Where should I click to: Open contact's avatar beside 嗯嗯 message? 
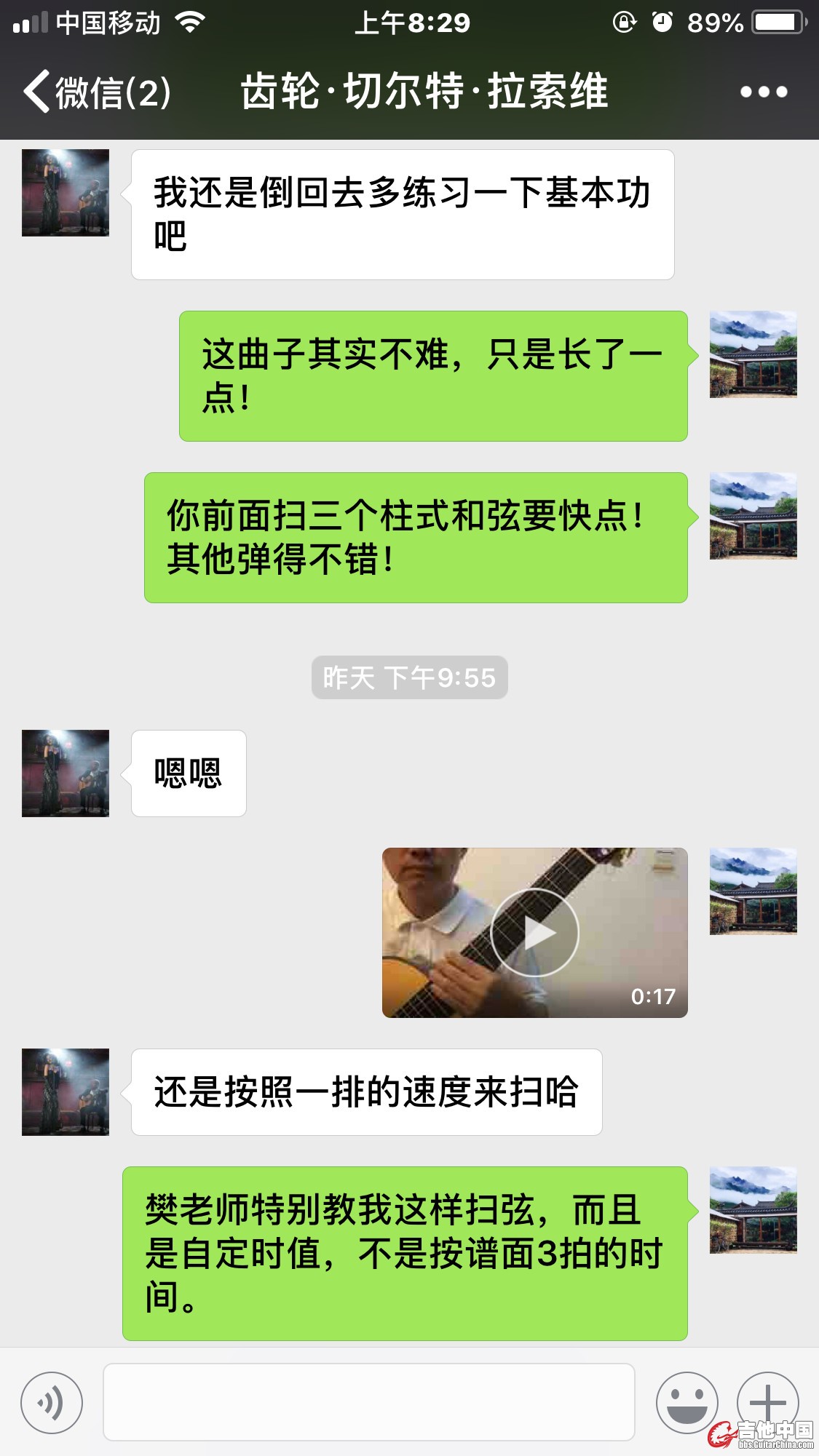point(66,773)
